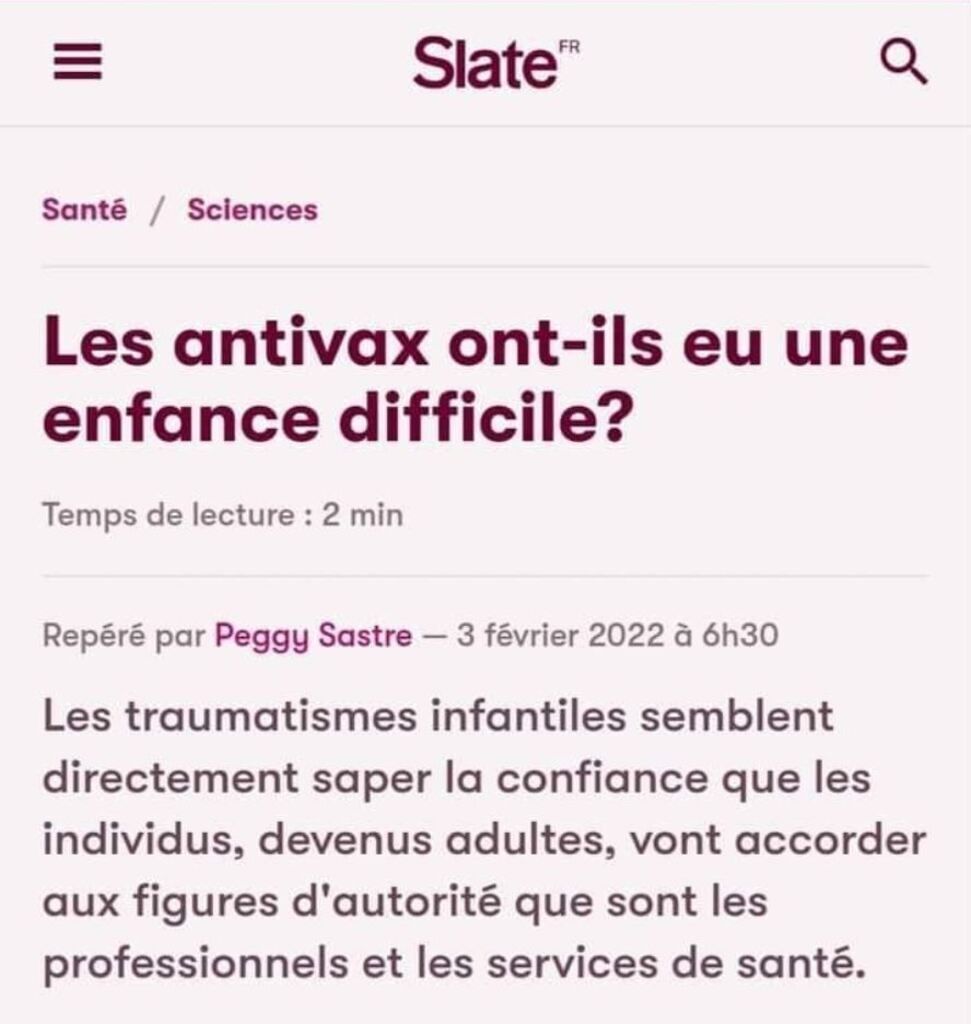Viewport: 971px width, 1024px height.
Task: Go to the Santé section
Action: tap(84, 210)
